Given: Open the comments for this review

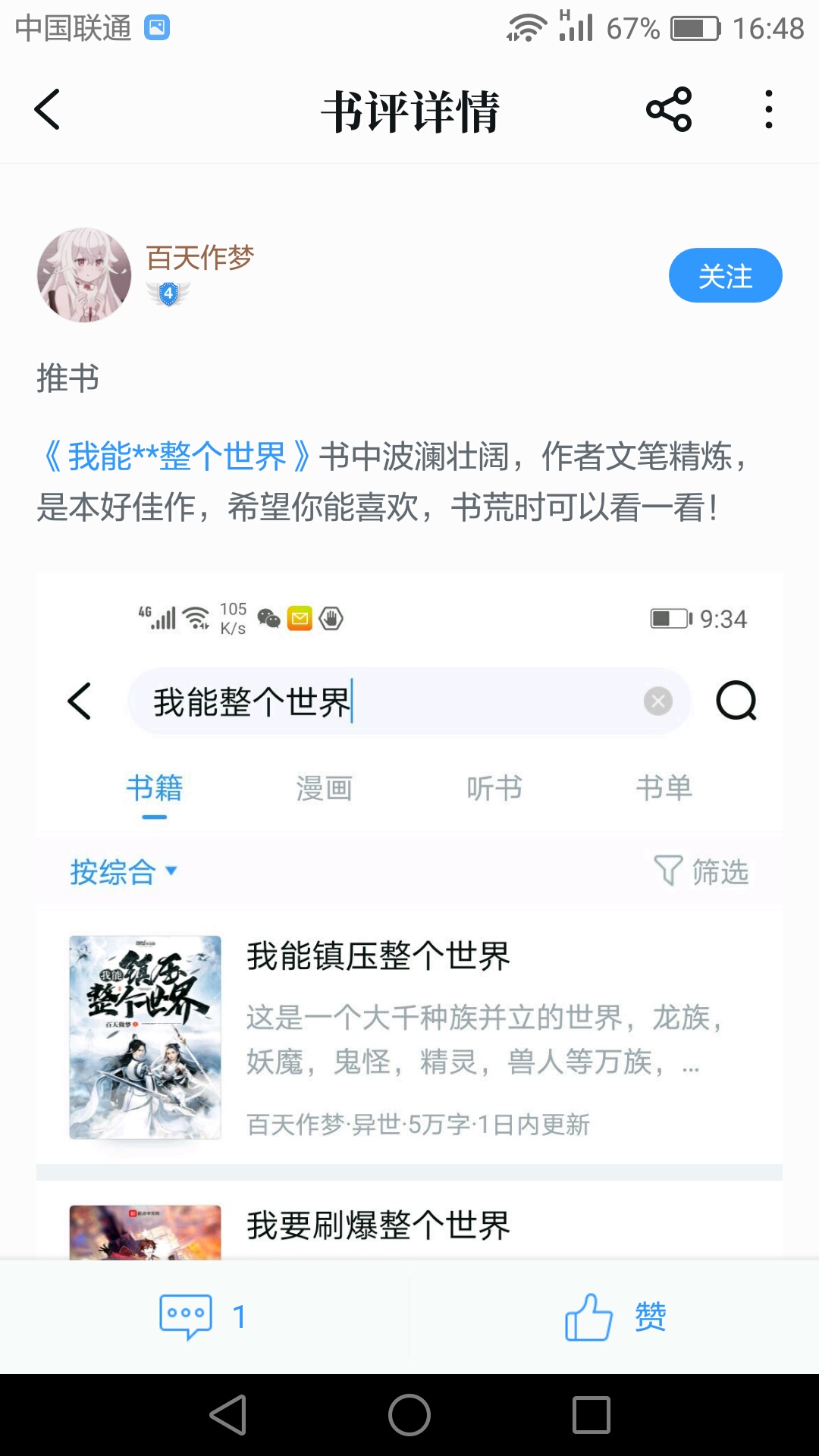Looking at the screenshot, I should coord(203,1317).
